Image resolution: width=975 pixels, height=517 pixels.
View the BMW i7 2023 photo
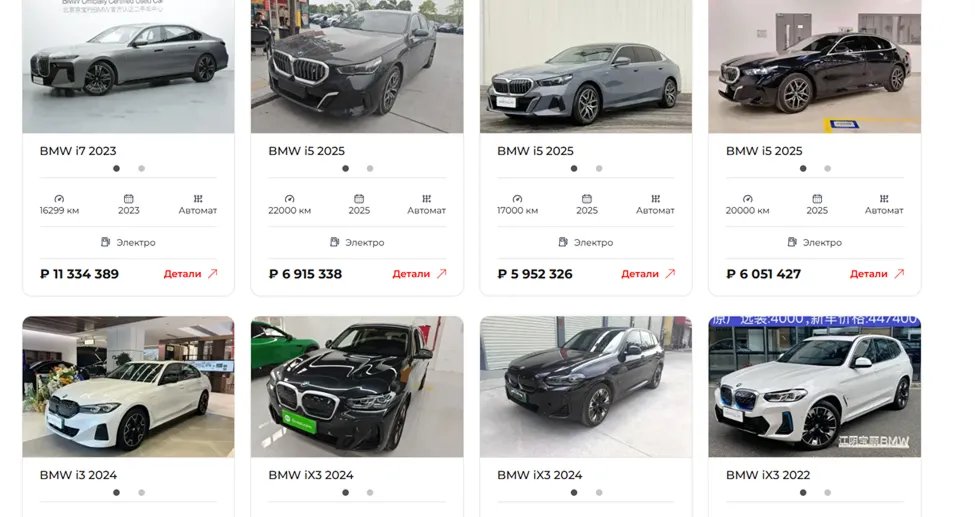click(x=128, y=65)
